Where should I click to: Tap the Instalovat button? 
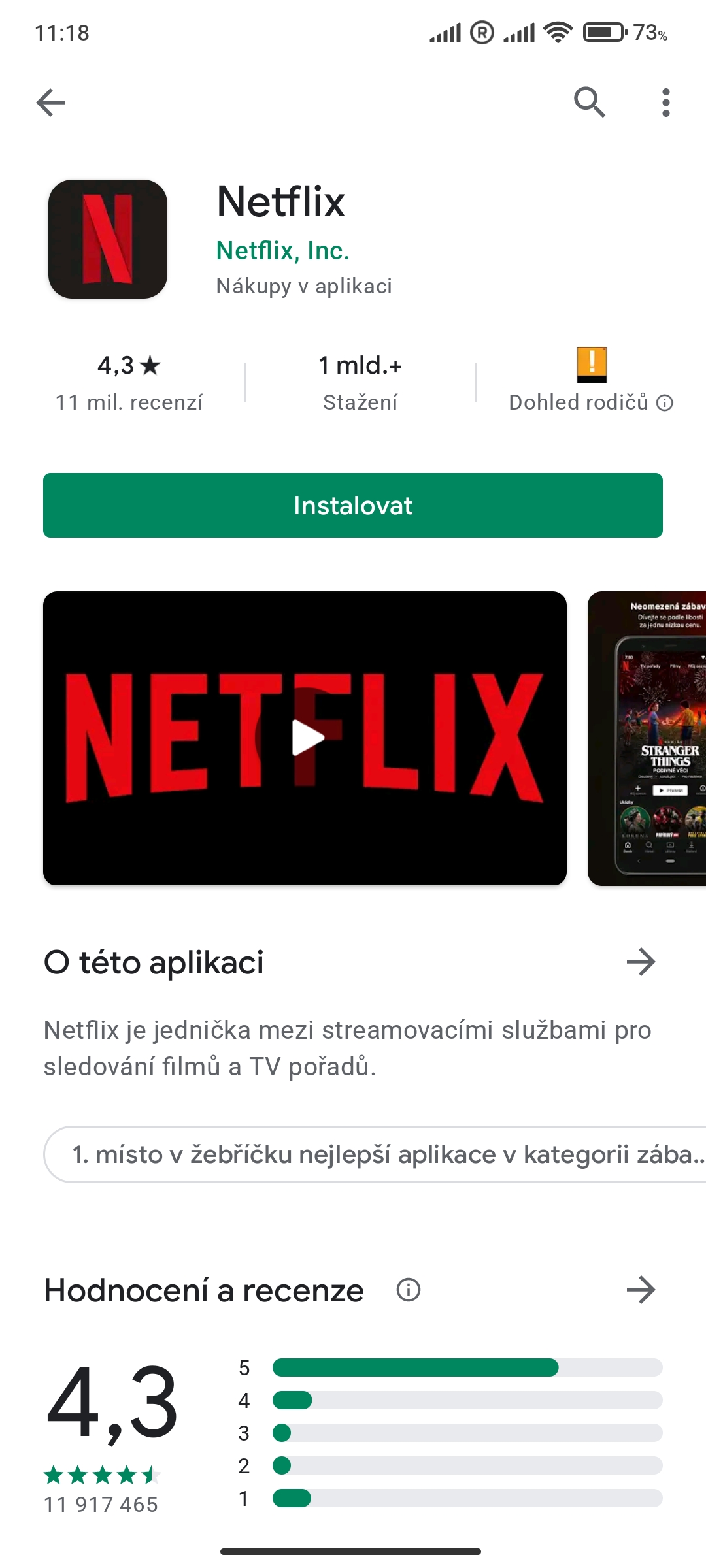[353, 506]
